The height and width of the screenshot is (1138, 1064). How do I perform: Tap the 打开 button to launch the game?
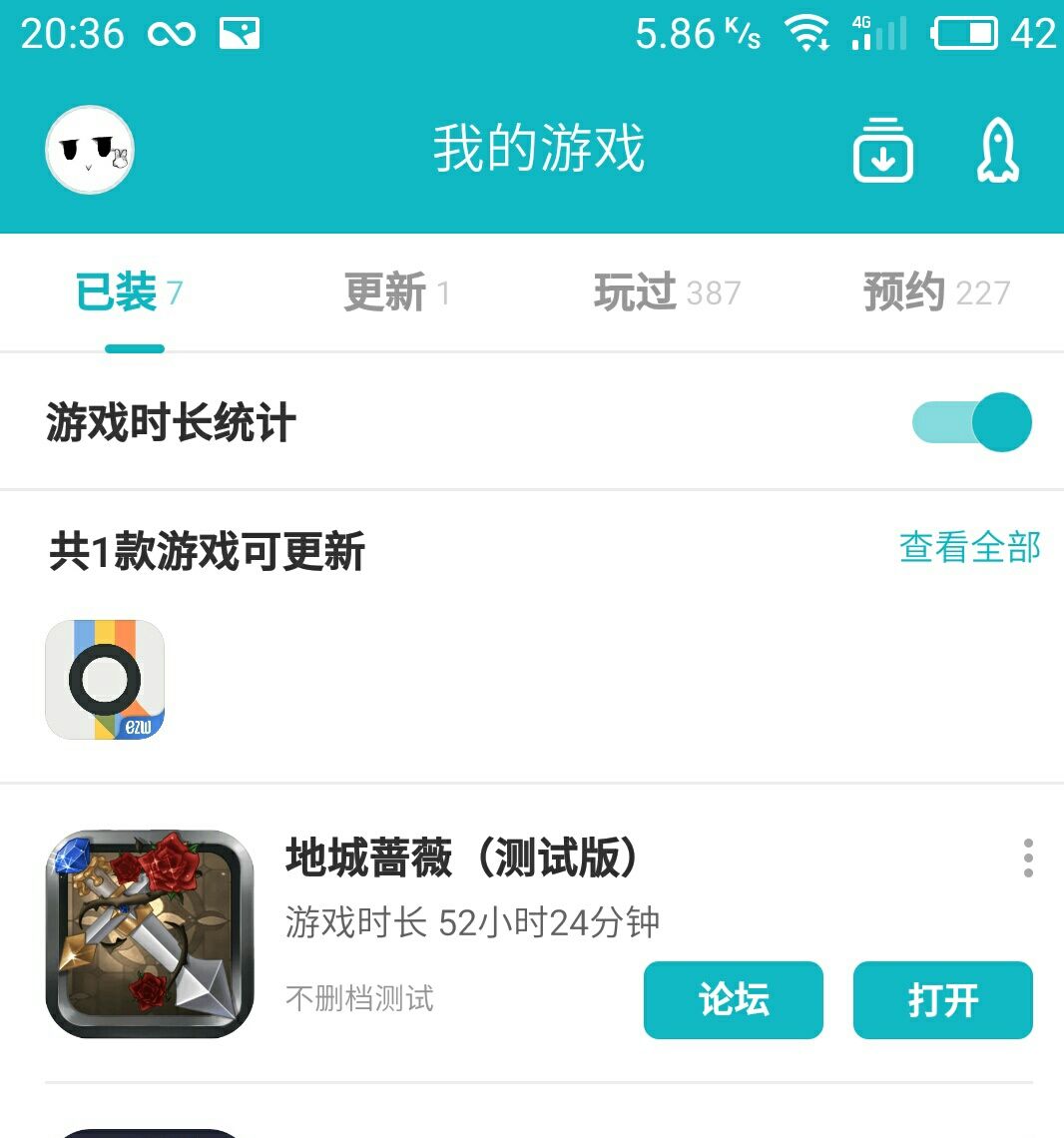942,1000
